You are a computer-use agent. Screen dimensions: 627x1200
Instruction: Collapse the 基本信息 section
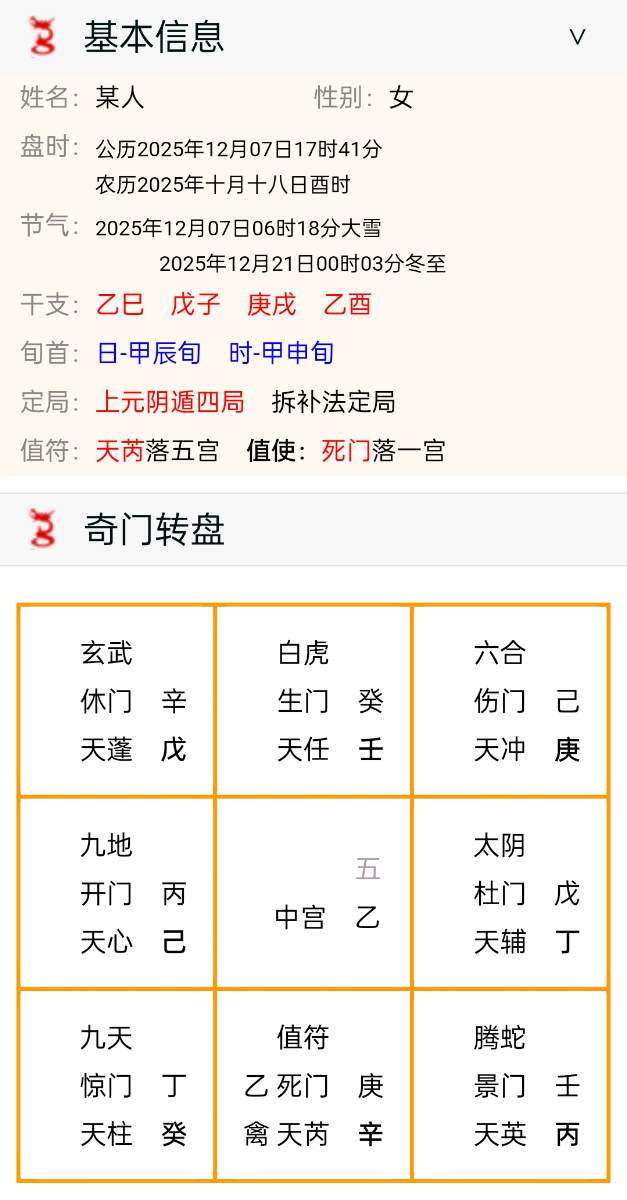tap(577, 37)
